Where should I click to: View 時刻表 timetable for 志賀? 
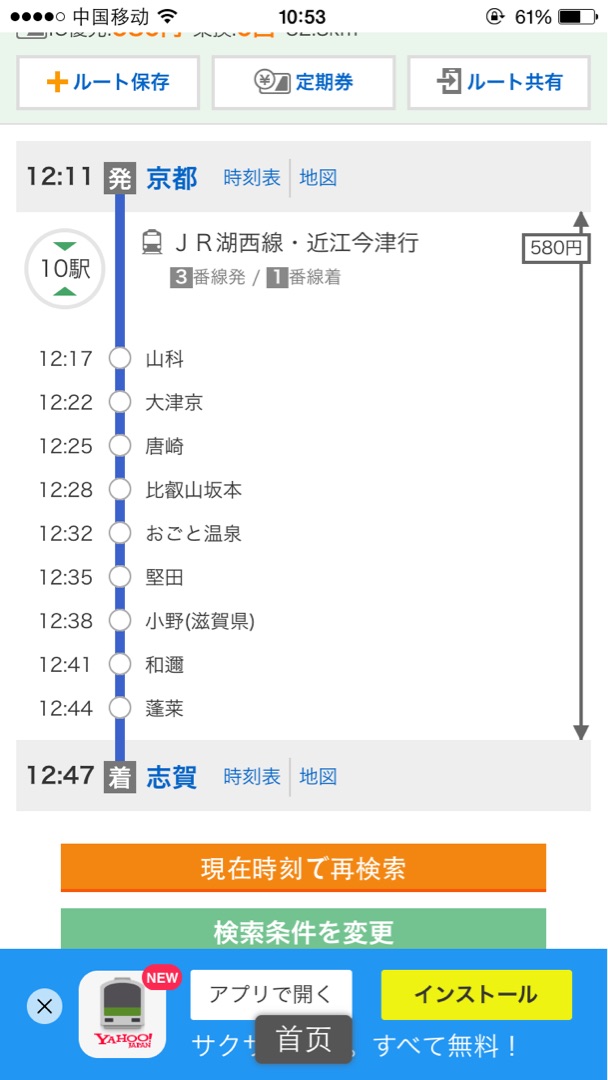point(252,777)
